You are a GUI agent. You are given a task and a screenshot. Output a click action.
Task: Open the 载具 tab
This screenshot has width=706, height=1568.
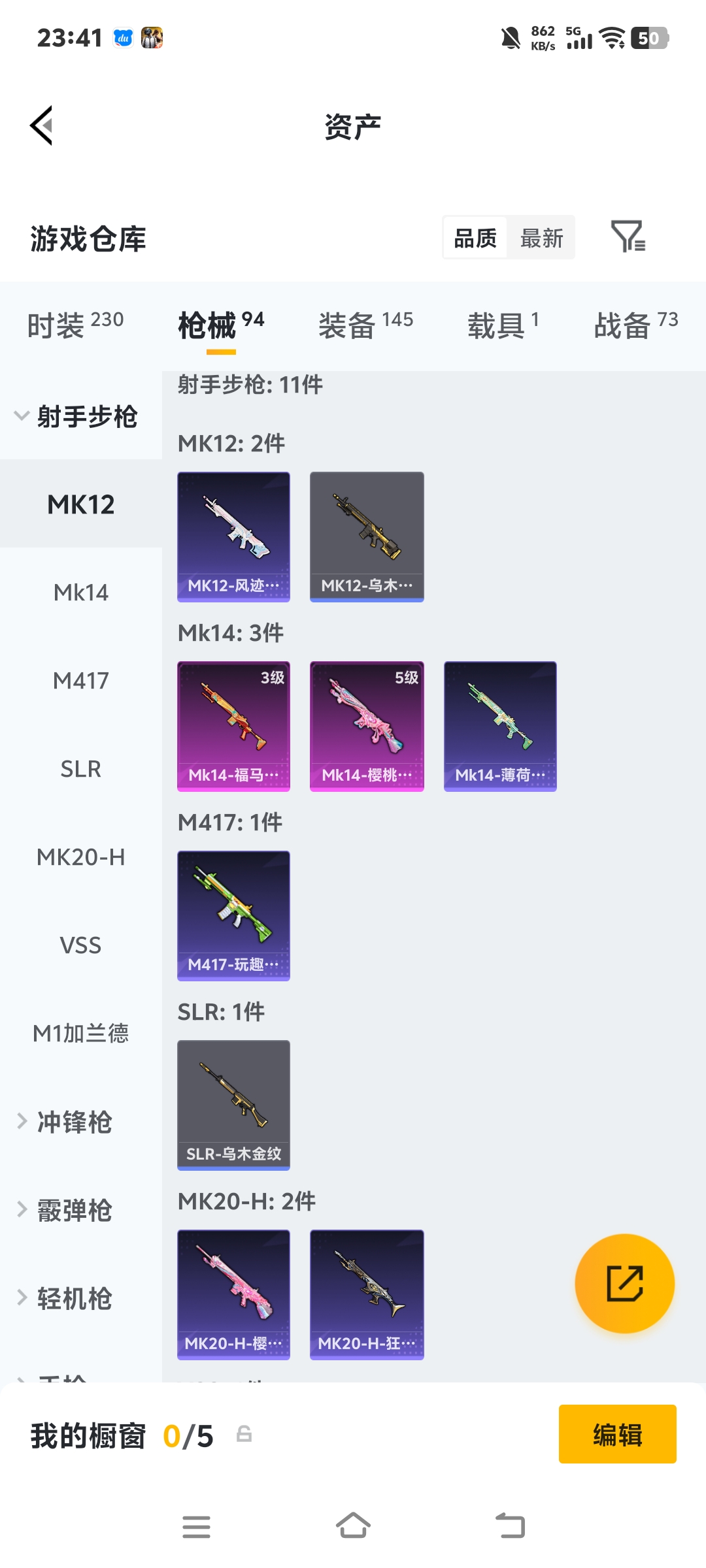[503, 325]
